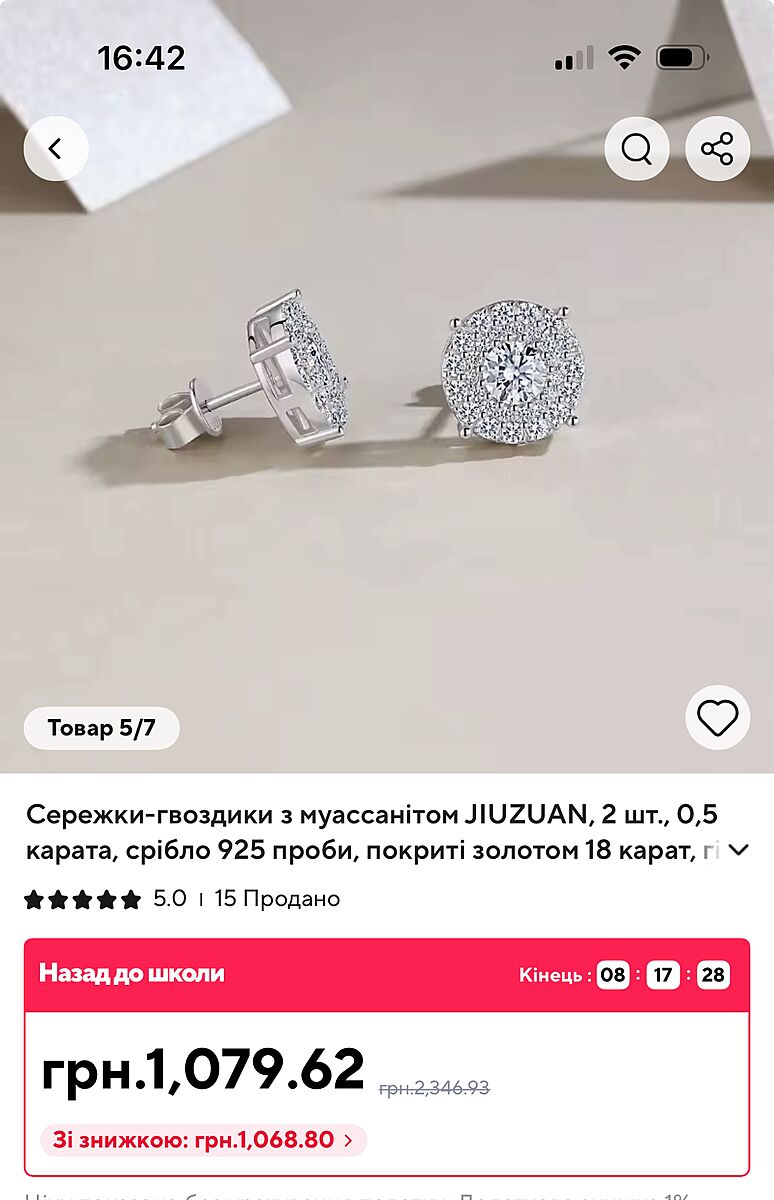Share this earrings product
The width and height of the screenshot is (774, 1200).
(717, 149)
